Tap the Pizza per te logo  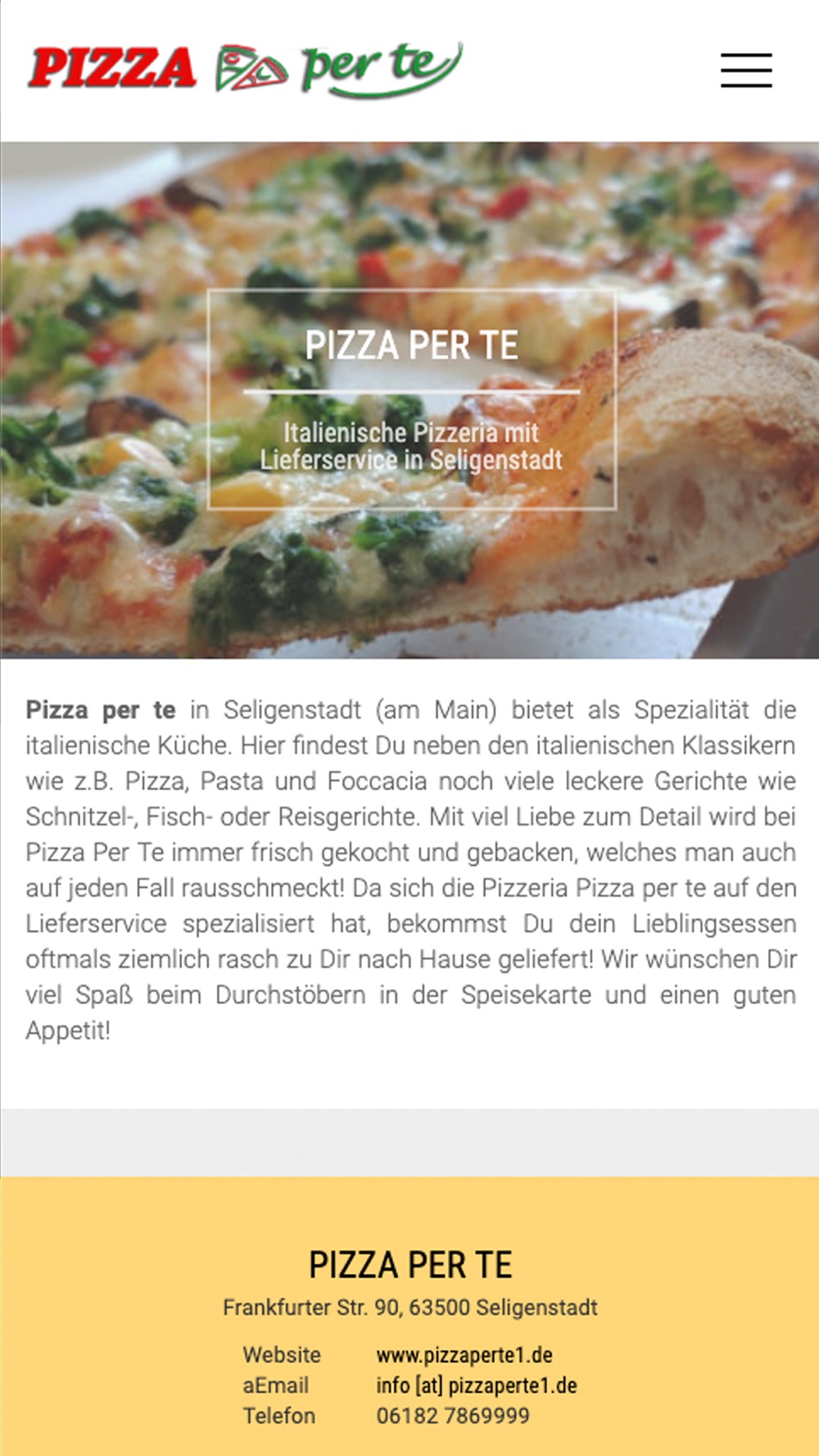(x=246, y=69)
